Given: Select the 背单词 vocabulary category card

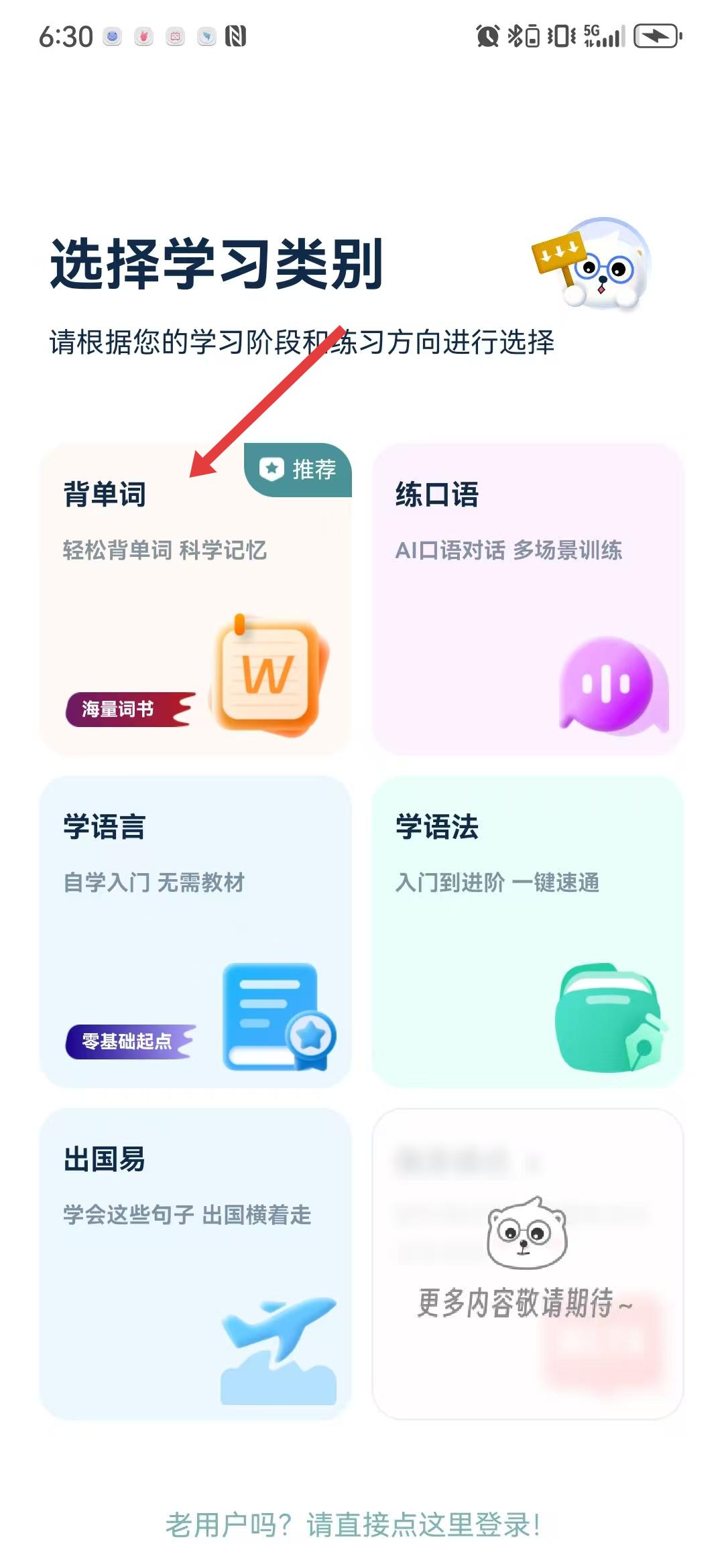Looking at the screenshot, I should [x=195, y=598].
